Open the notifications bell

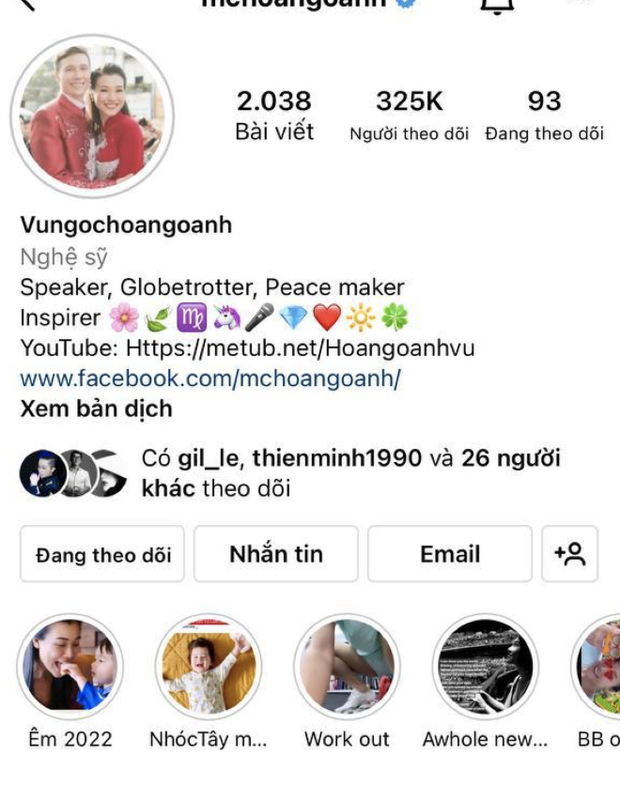coord(497,5)
